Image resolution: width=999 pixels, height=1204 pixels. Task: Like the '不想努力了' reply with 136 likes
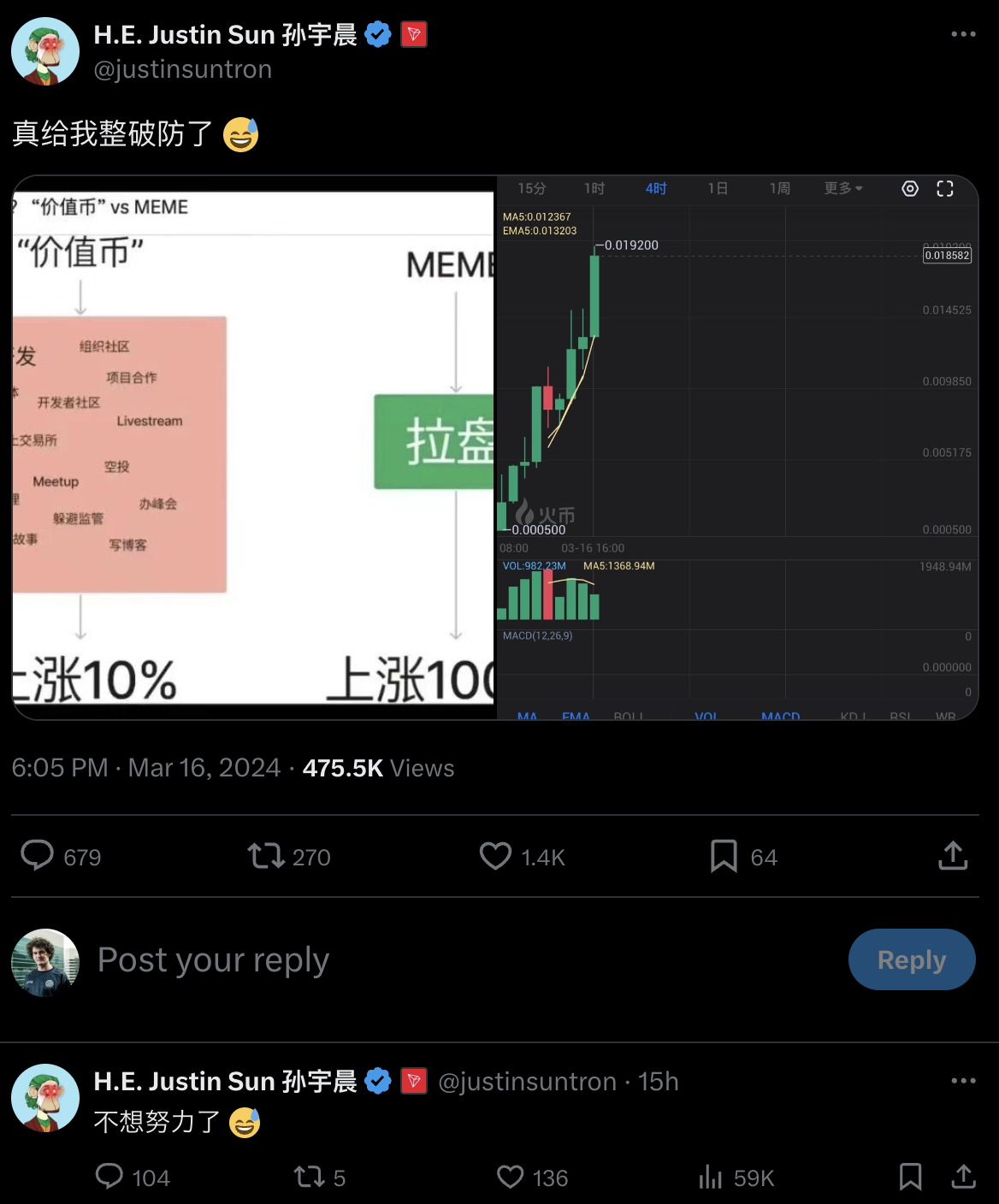(511, 1177)
